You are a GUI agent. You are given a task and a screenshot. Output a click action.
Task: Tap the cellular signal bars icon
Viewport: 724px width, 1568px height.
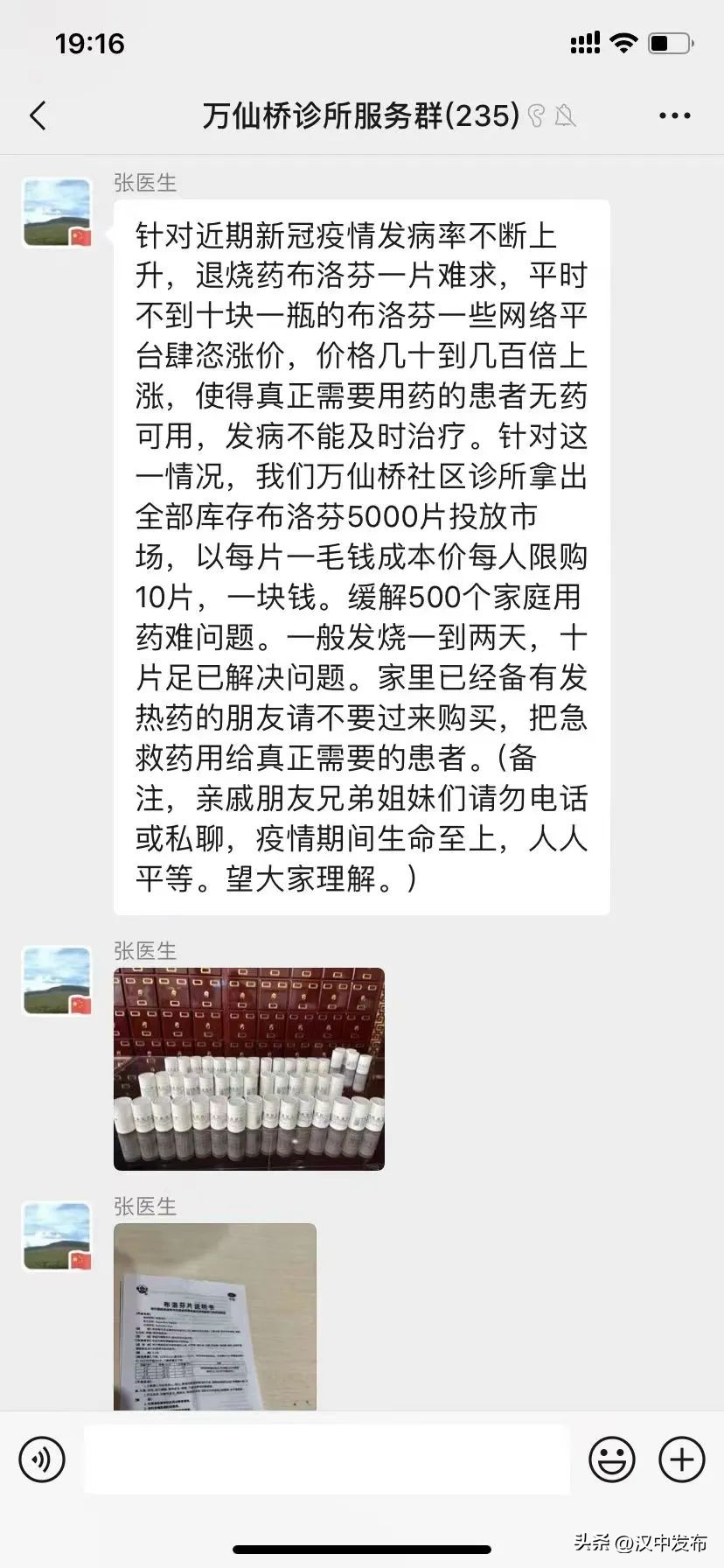[x=584, y=42]
